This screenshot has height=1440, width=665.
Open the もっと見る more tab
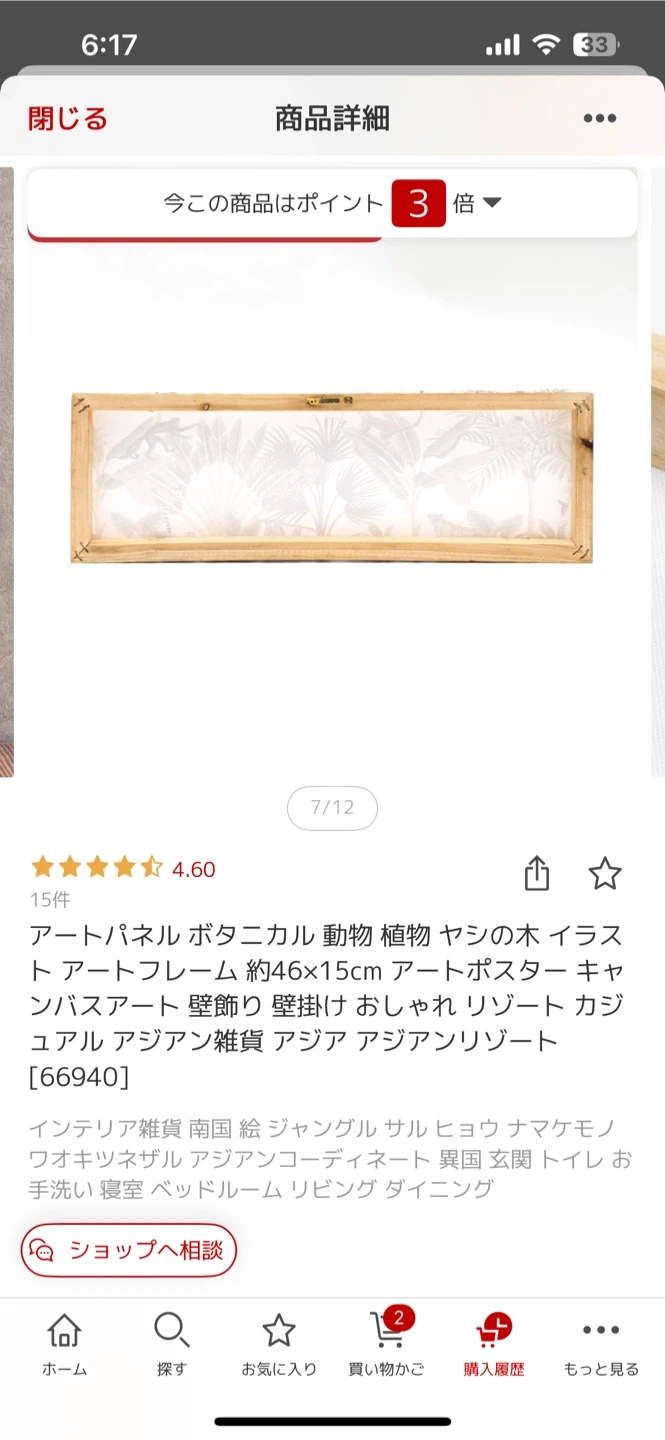(600, 1345)
